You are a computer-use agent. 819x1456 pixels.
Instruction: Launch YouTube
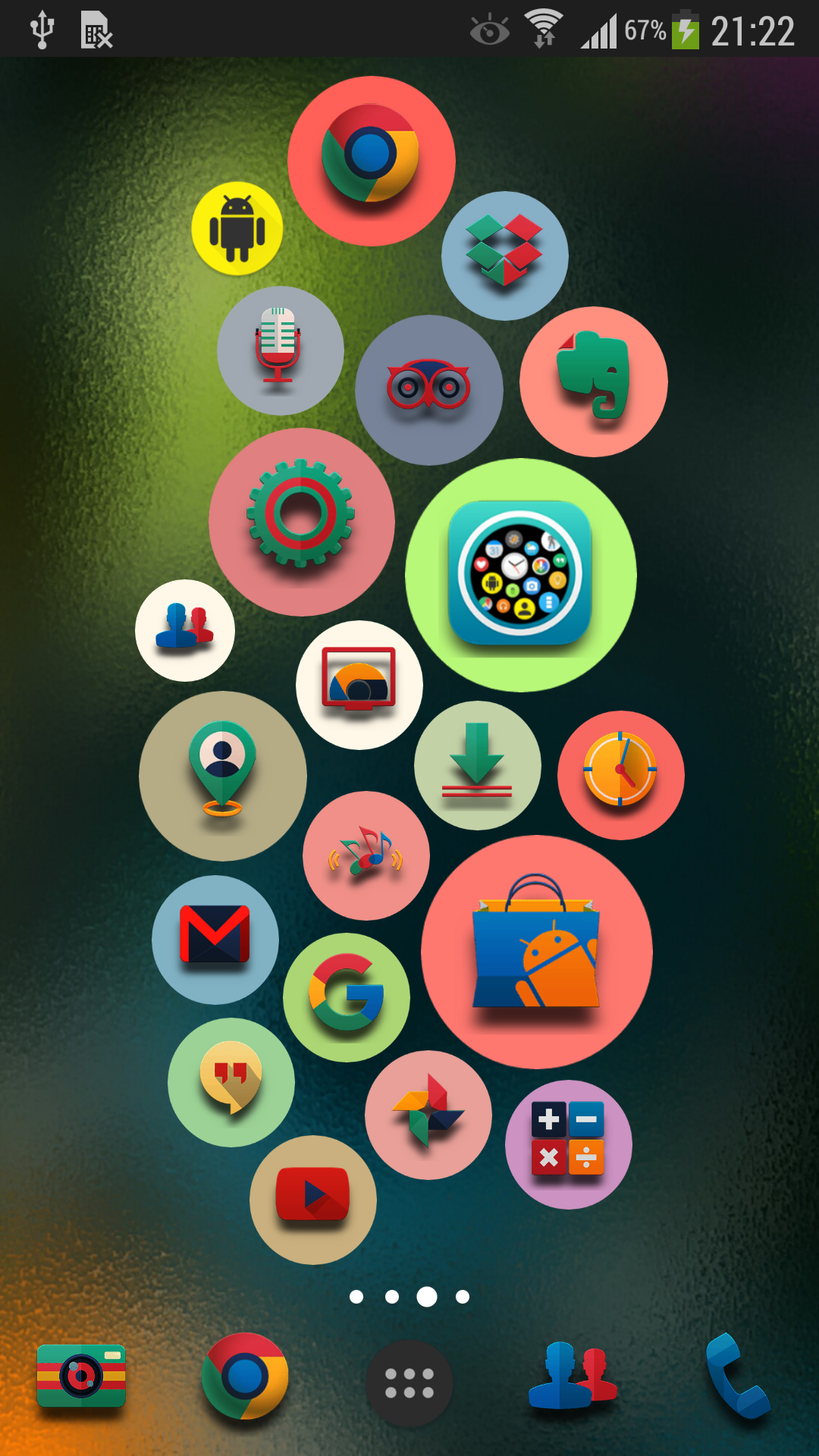tap(312, 1200)
